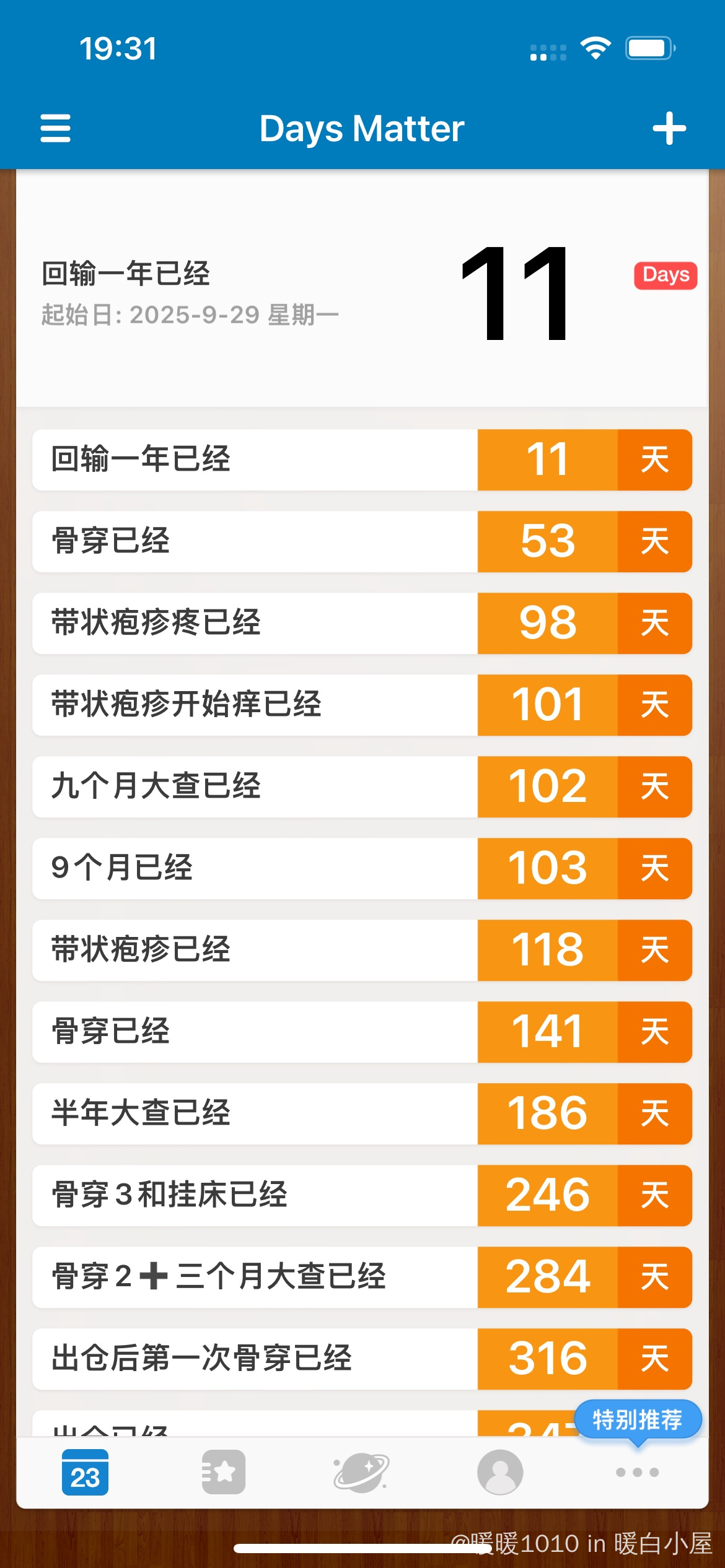This screenshot has height=1568, width=725.
Task: View the 带状疱疹疼已经 event
Action: coord(362,624)
